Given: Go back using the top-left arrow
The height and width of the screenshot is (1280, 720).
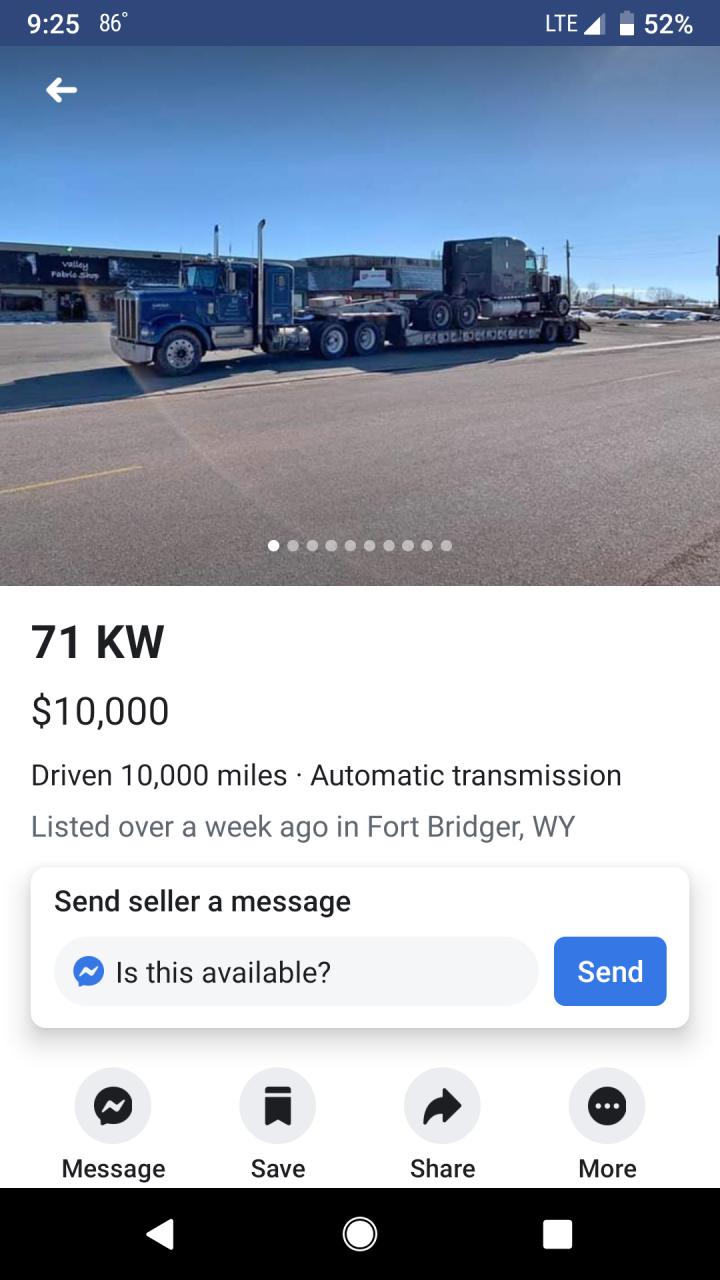Looking at the screenshot, I should [x=61, y=91].
